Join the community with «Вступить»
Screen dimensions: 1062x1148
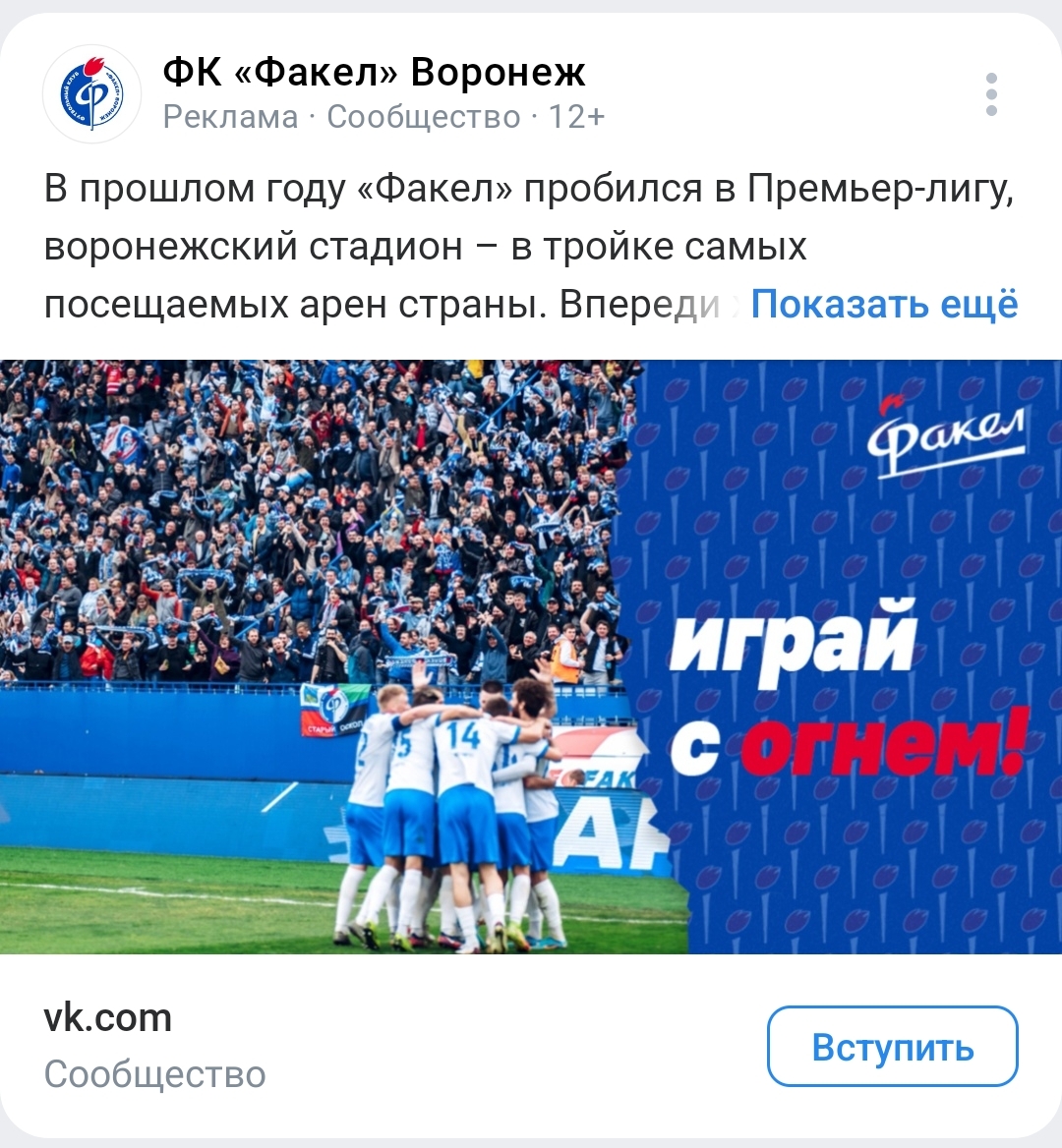pos(892,1047)
